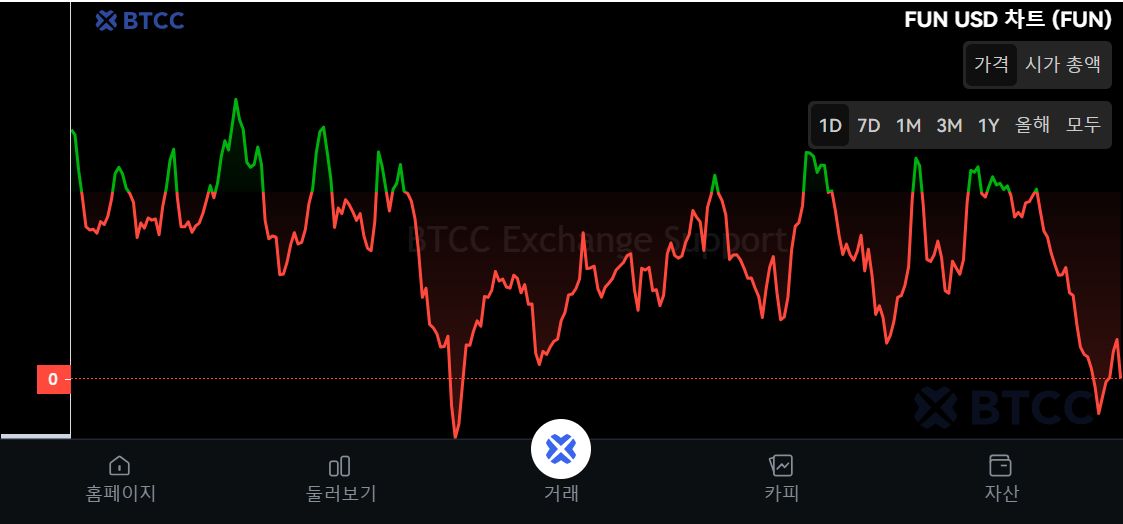
Task: Choose the 3M time range
Action: click(949, 125)
